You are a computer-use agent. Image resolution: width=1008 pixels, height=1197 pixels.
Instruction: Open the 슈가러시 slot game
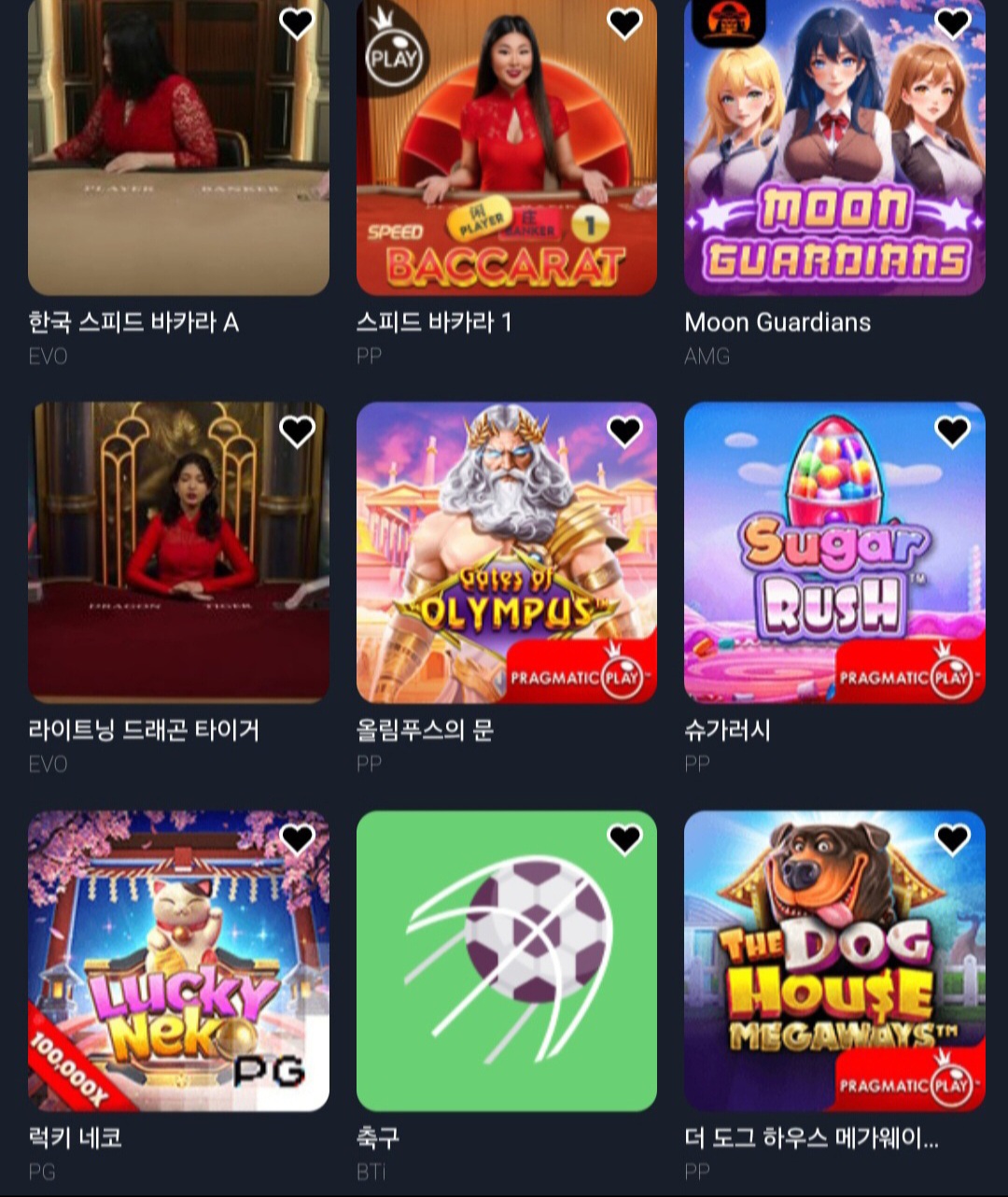click(x=834, y=553)
